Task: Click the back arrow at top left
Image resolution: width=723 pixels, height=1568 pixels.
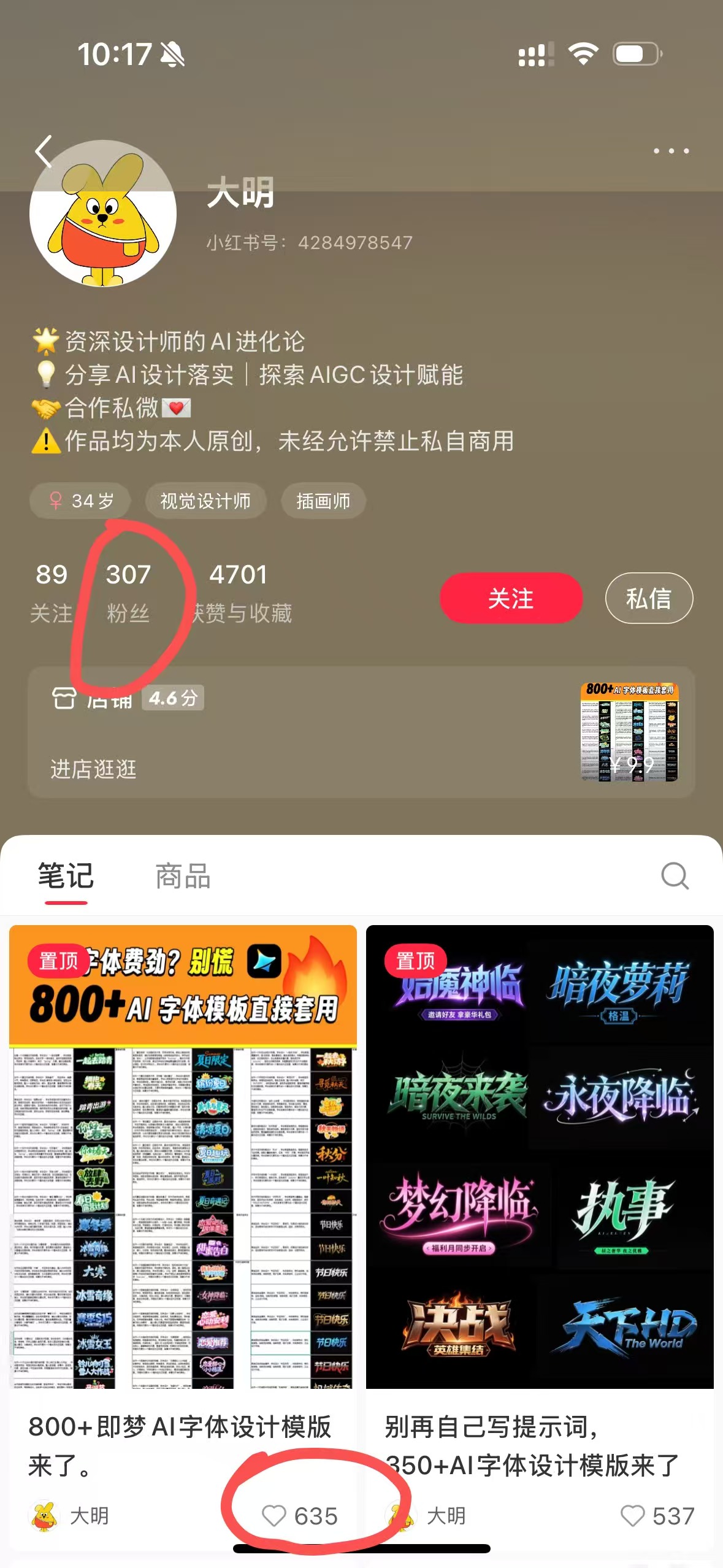Action: [44, 150]
